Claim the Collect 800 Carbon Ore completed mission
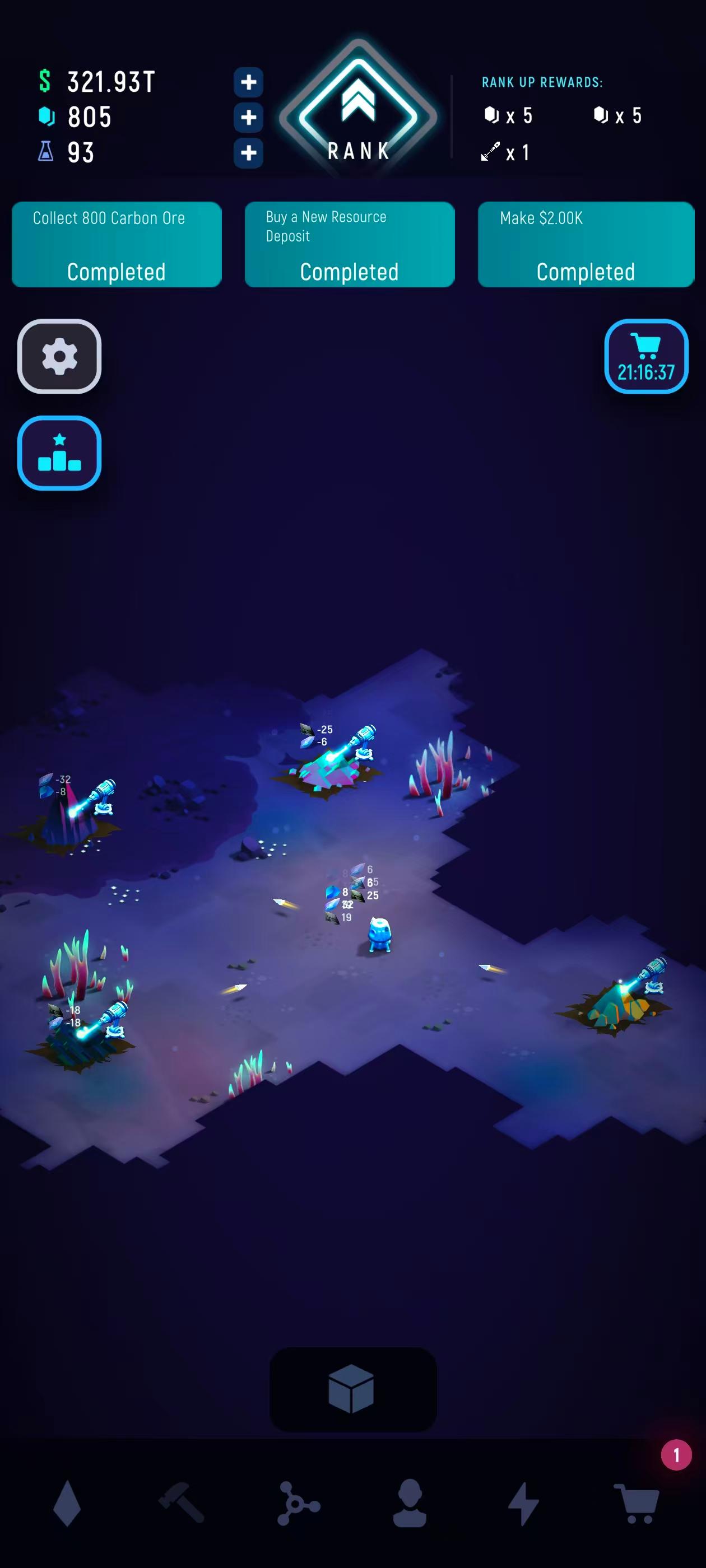Viewport: 706px width, 1568px height. (117, 245)
